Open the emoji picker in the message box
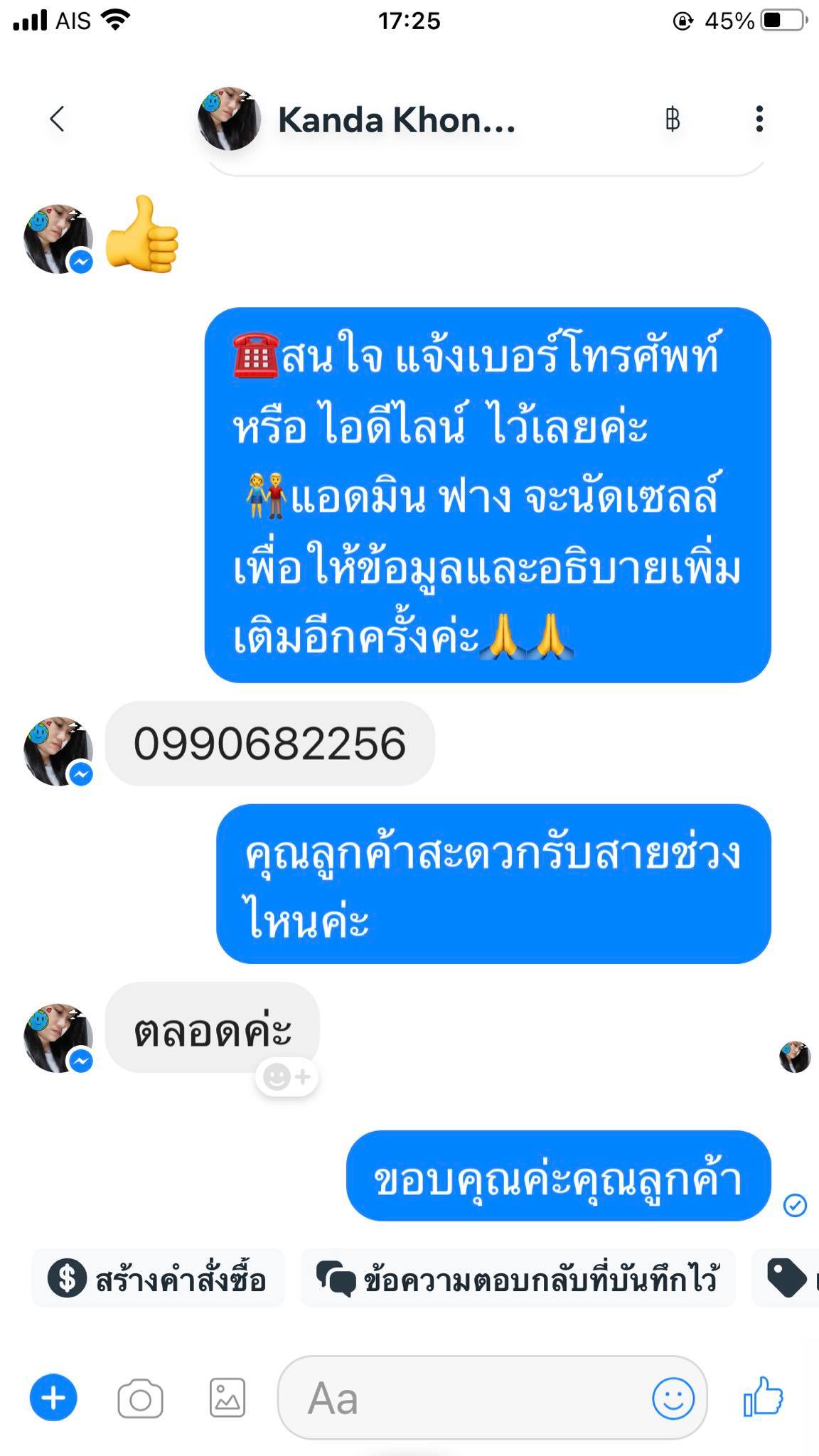 click(x=673, y=1398)
